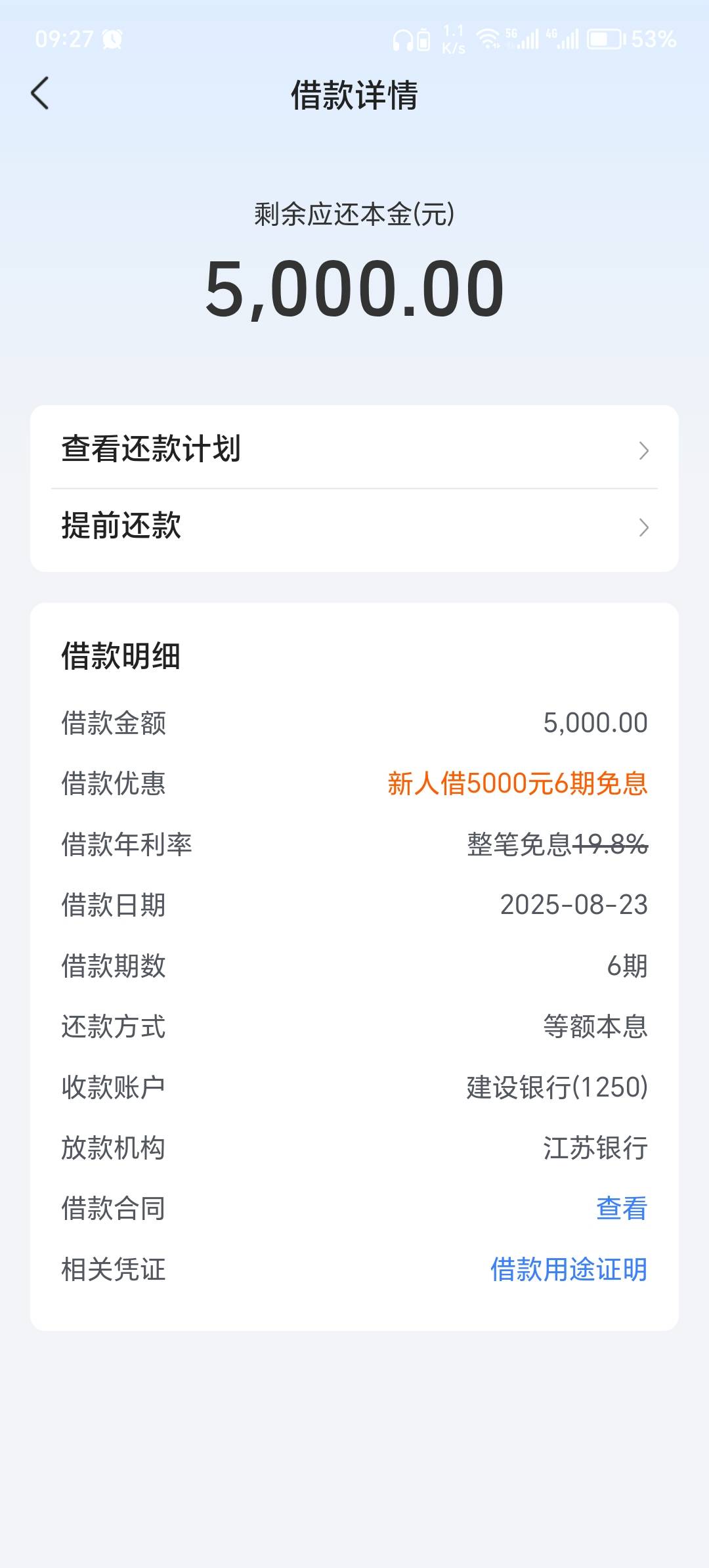The image size is (709, 1568).
Task: View the loan contract via 查看 link
Action: coord(621,1208)
